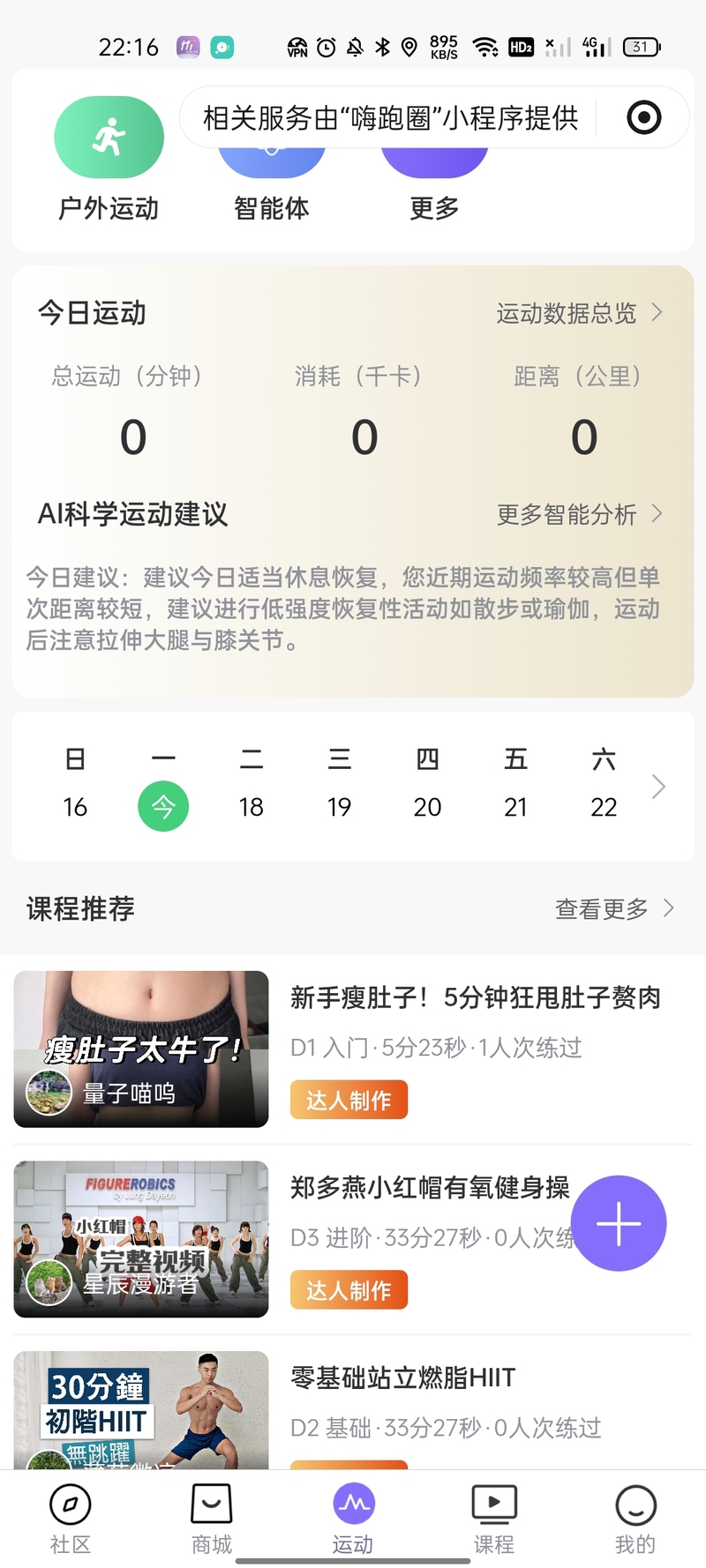Select the 运动 tab

click(353, 1519)
